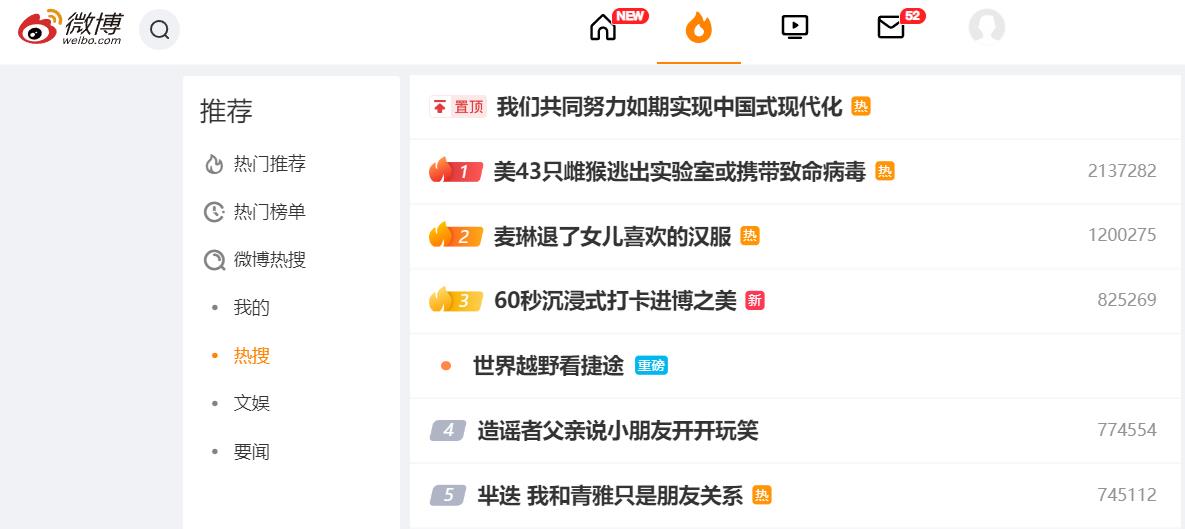
Task: Switch to the 要闻 category
Action: pyautogui.click(x=252, y=452)
